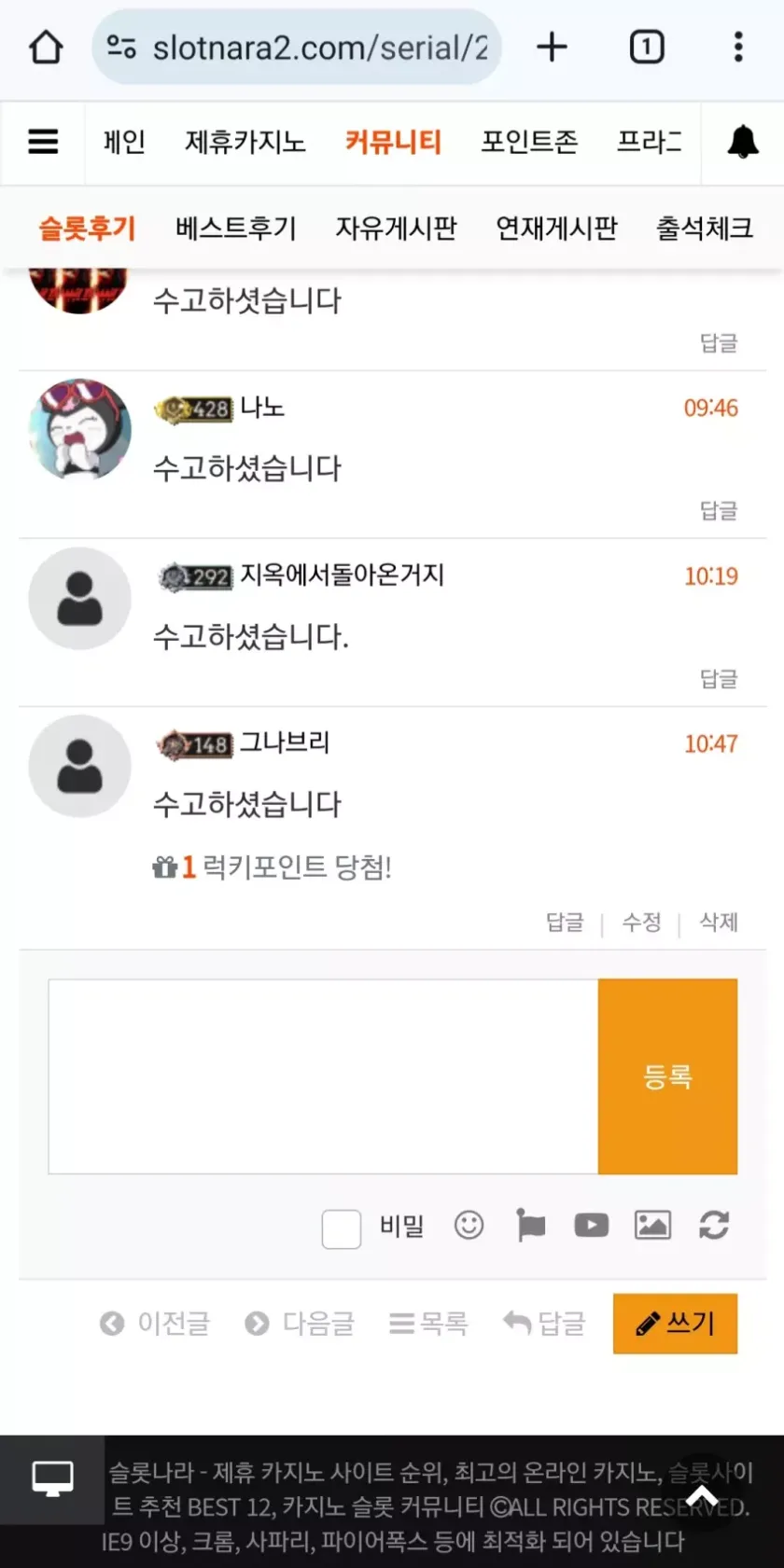
Task: Open the 연재게시판 board
Action: pyautogui.click(x=556, y=229)
